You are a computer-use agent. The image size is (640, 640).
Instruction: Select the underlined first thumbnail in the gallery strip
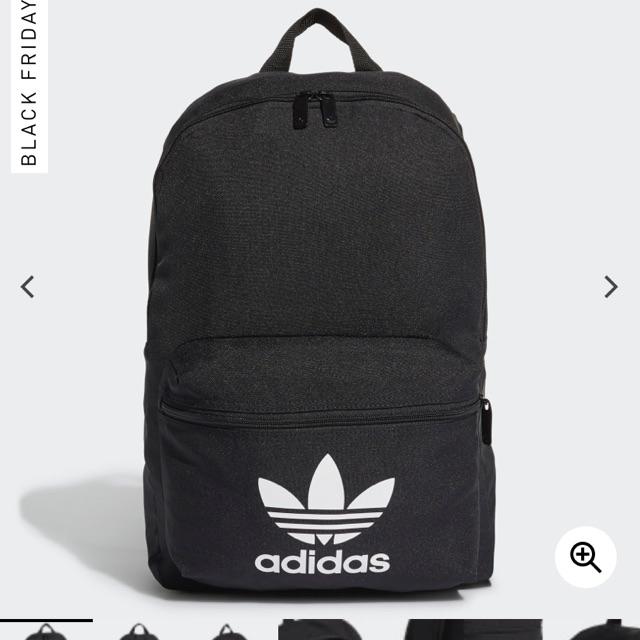pos(46,631)
